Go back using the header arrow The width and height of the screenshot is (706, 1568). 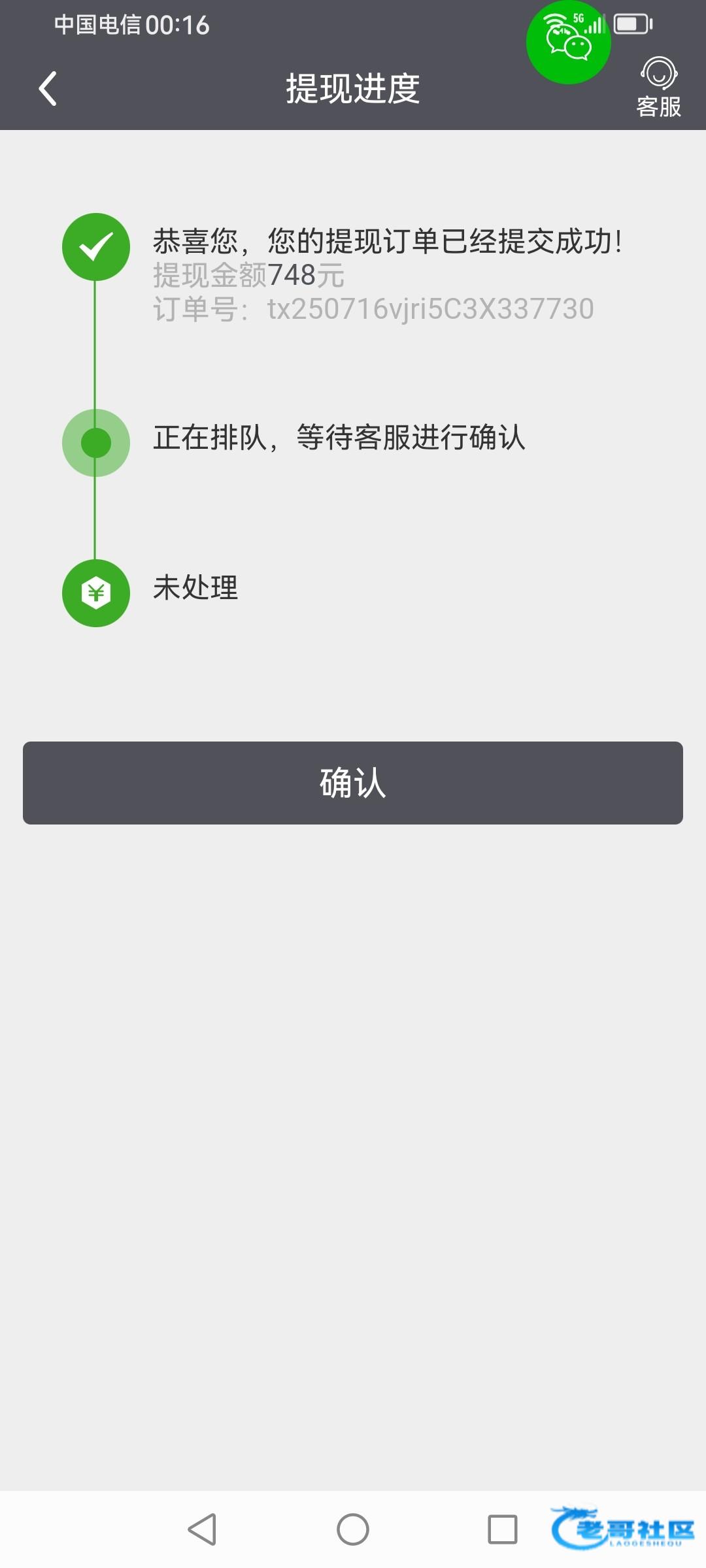coord(48,88)
